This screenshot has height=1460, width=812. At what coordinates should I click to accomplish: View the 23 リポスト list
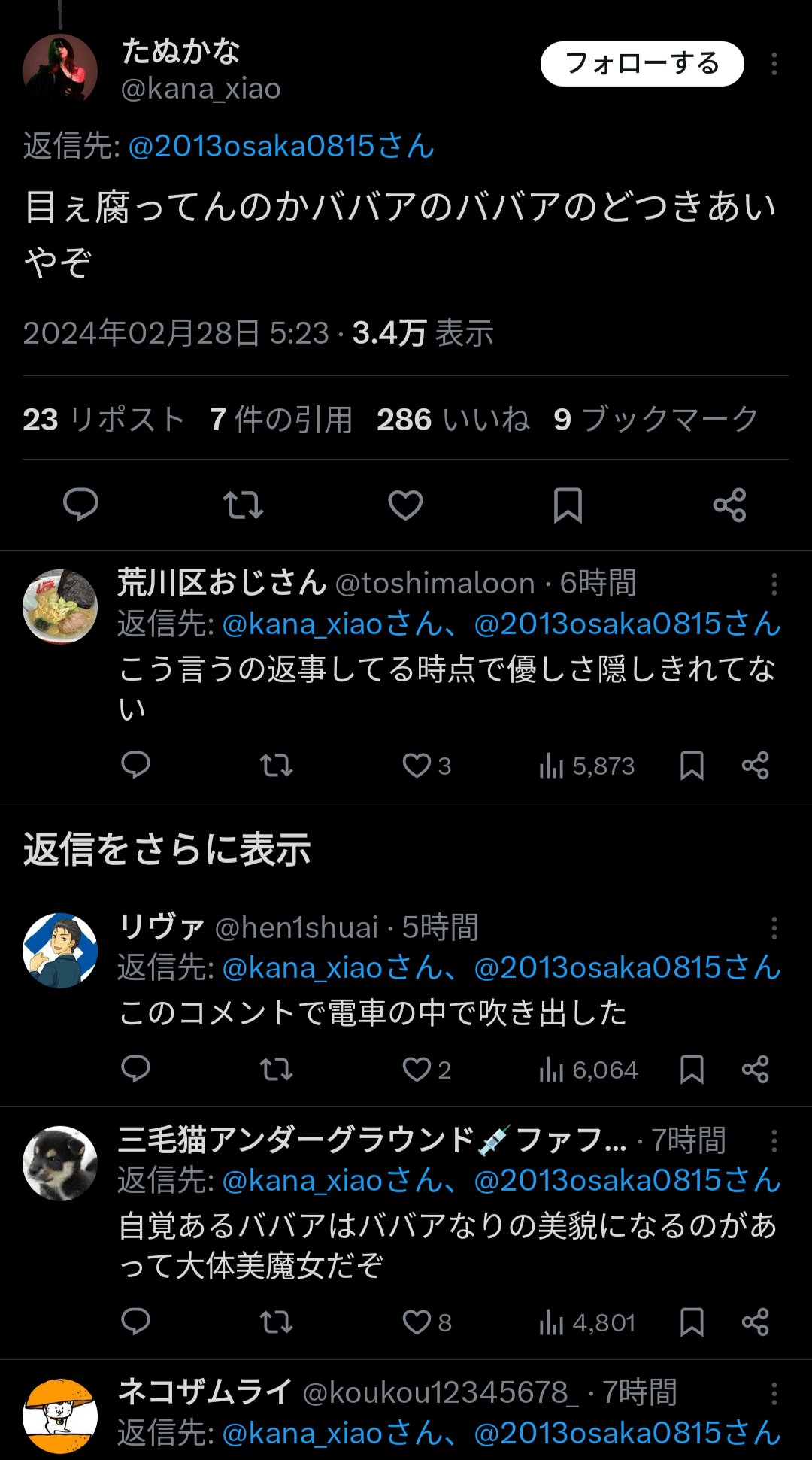(104, 420)
